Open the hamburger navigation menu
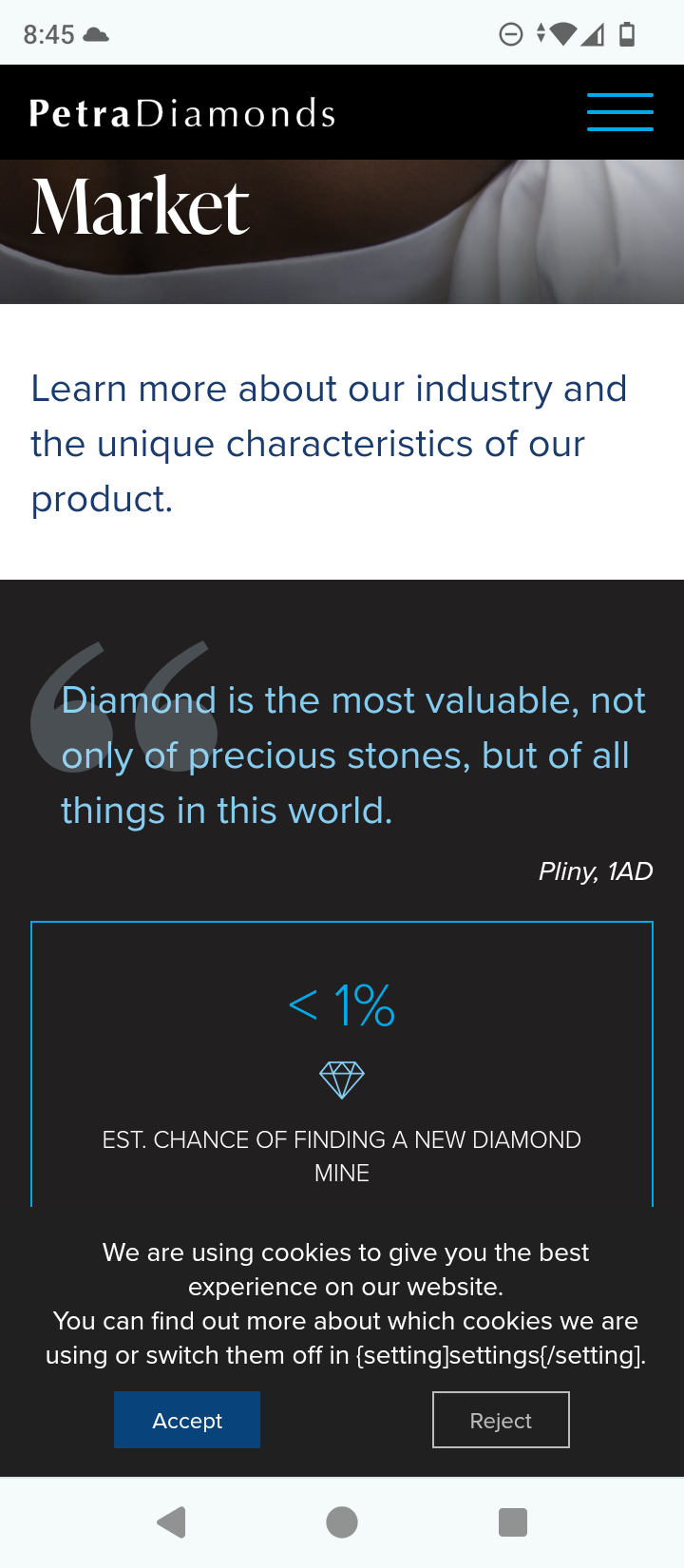 619,112
